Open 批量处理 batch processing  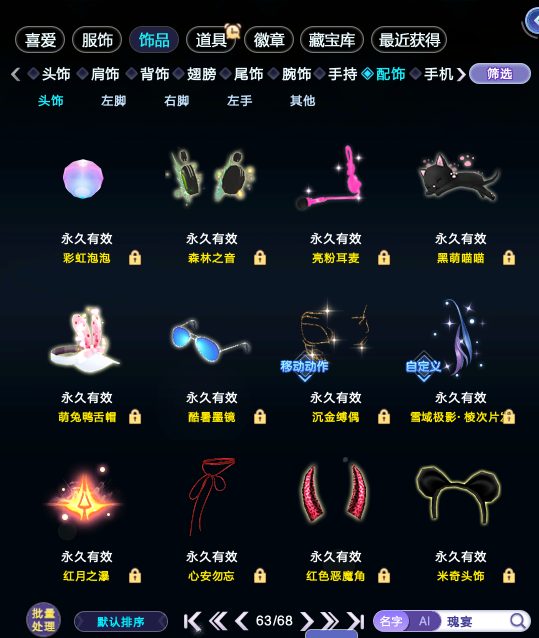click(44, 620)
